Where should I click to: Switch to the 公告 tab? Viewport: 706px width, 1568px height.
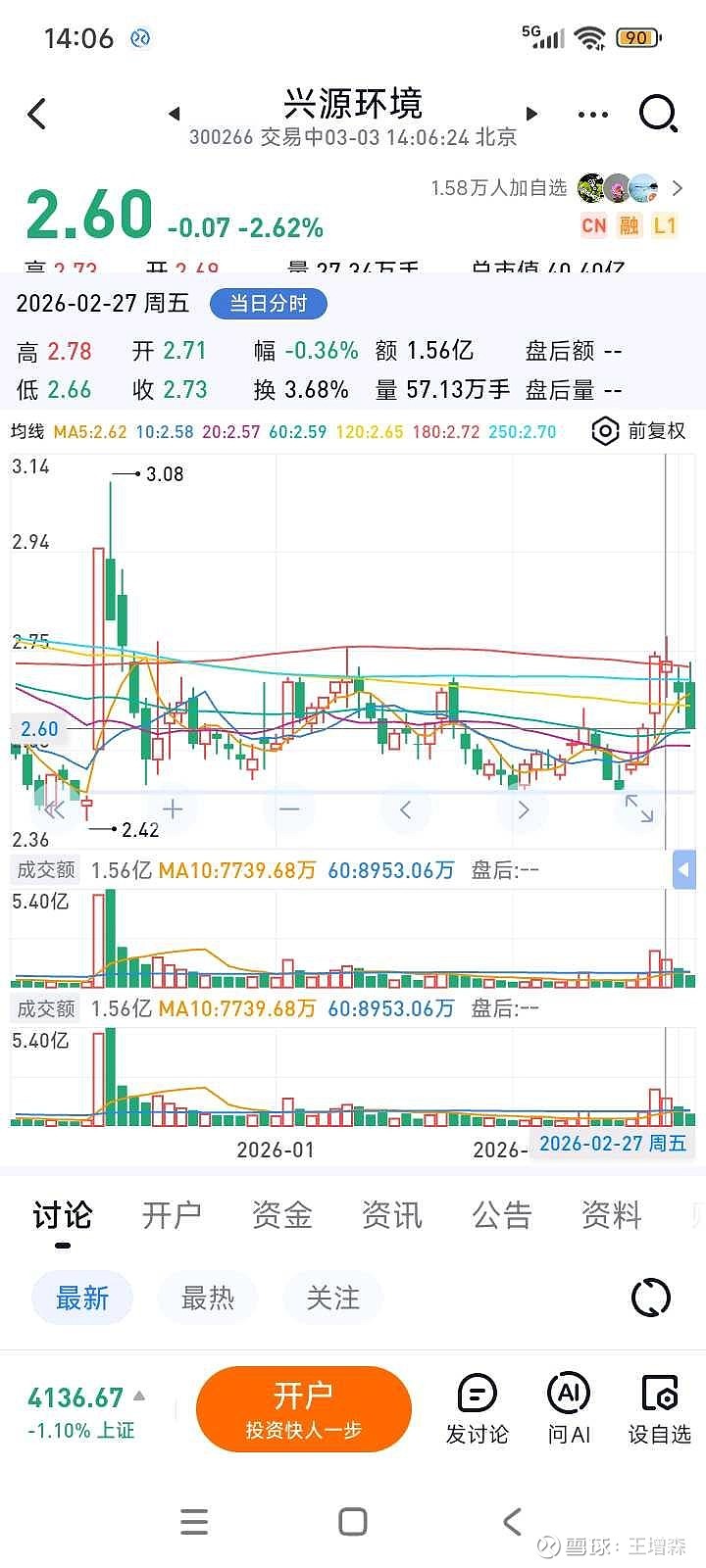[x=501, y=1215]
